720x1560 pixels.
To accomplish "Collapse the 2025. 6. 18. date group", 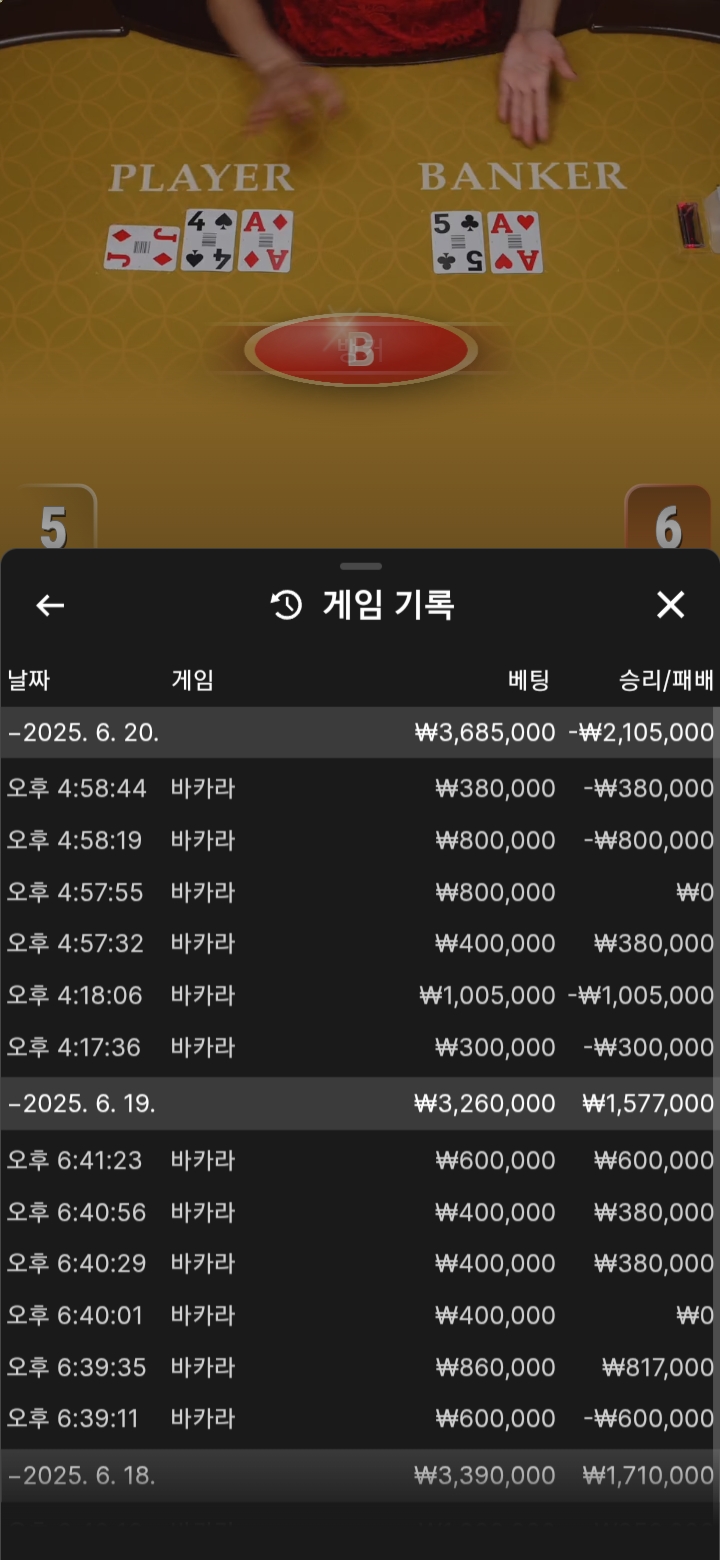I will point(82,1475).
